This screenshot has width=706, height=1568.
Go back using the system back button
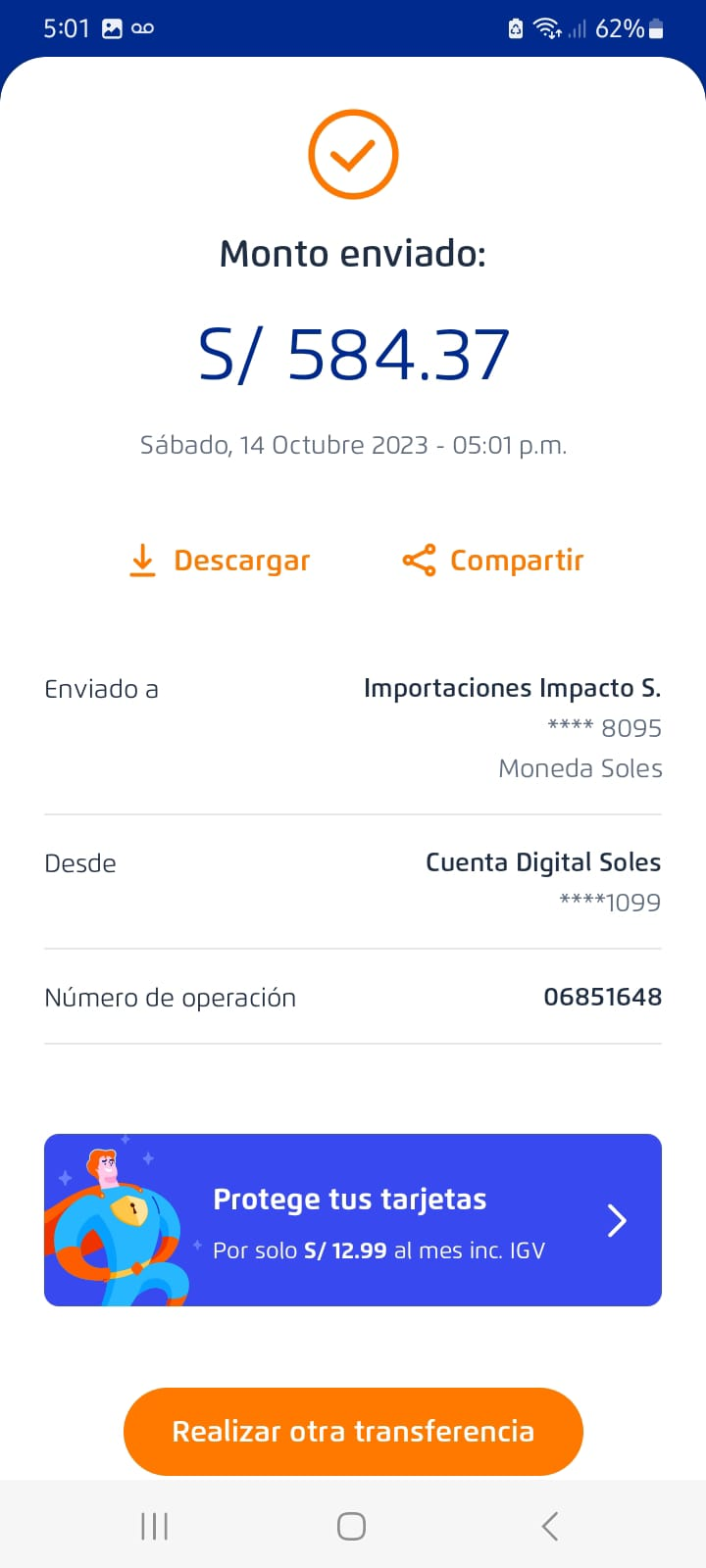550,1526
